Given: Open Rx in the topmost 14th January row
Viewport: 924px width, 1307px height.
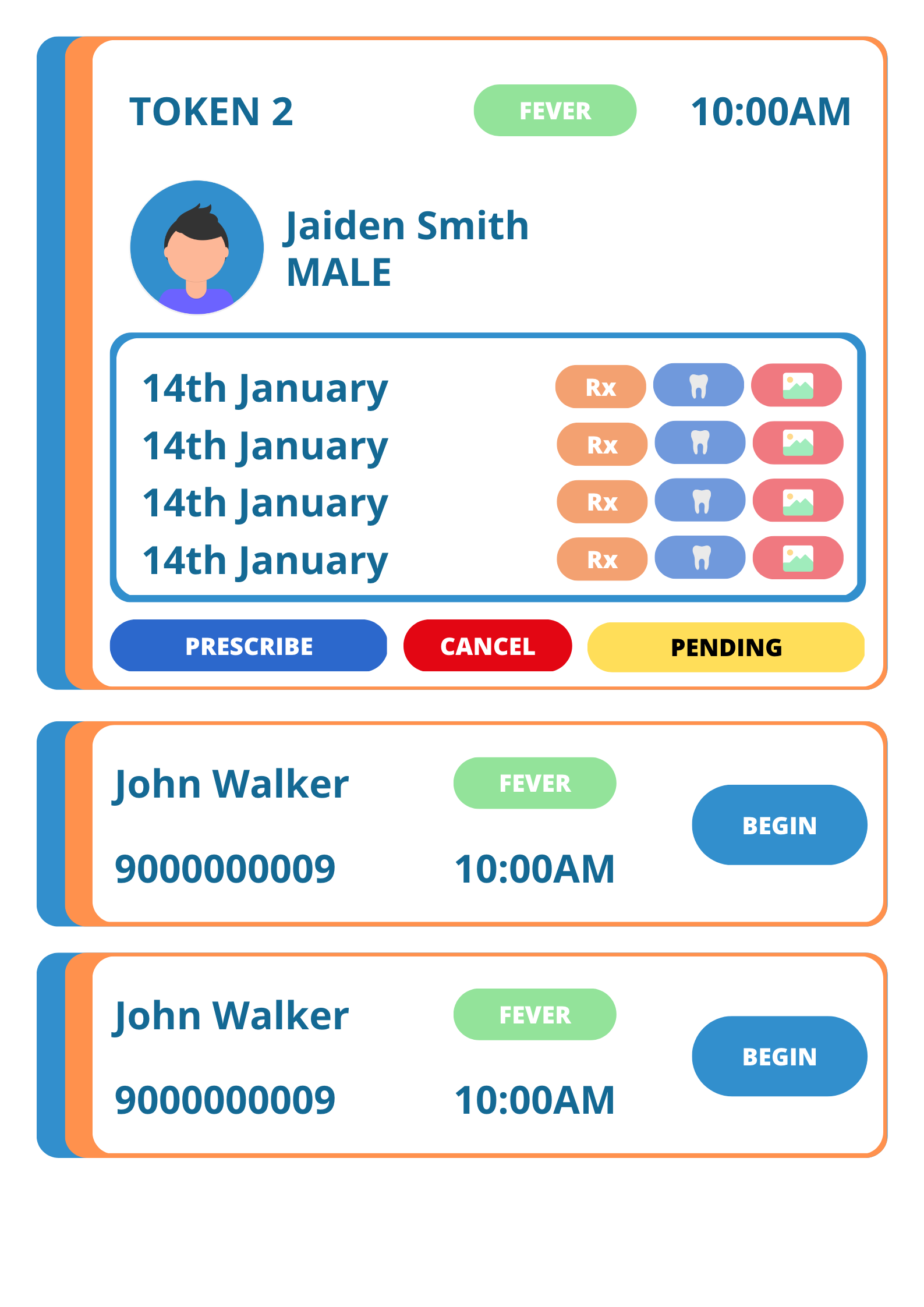Looking at the screenshot, I should coord(600,387).
